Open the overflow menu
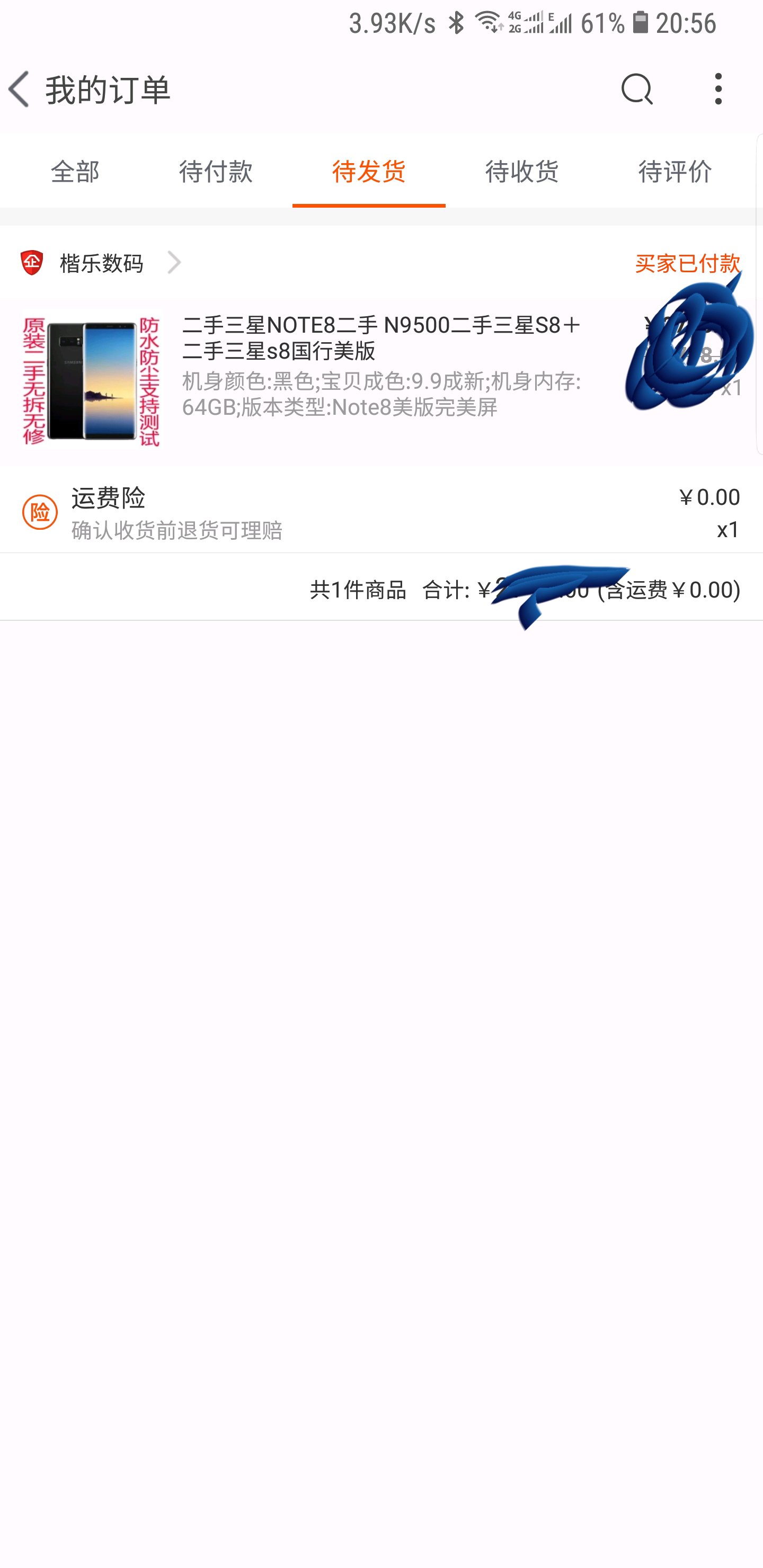Viewport: 763px width, 1568px height. [x=718, y=89]
